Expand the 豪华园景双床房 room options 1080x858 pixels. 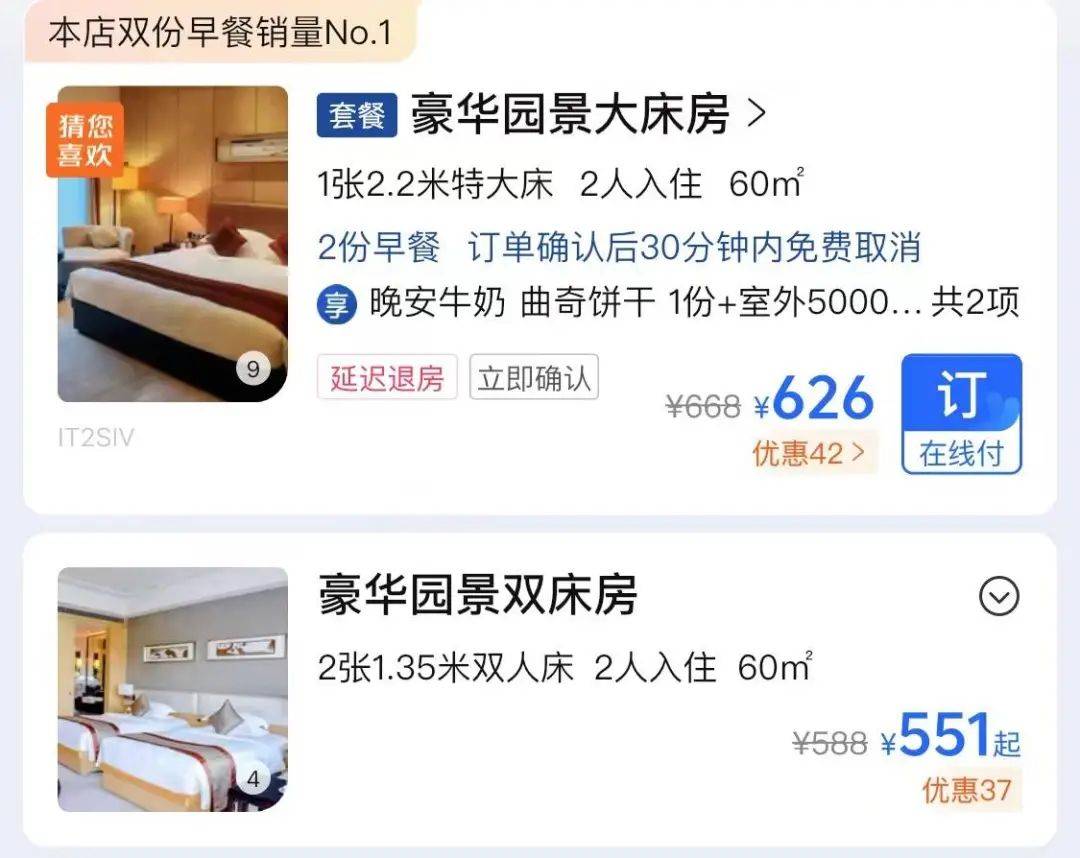(x=998, y=597)
